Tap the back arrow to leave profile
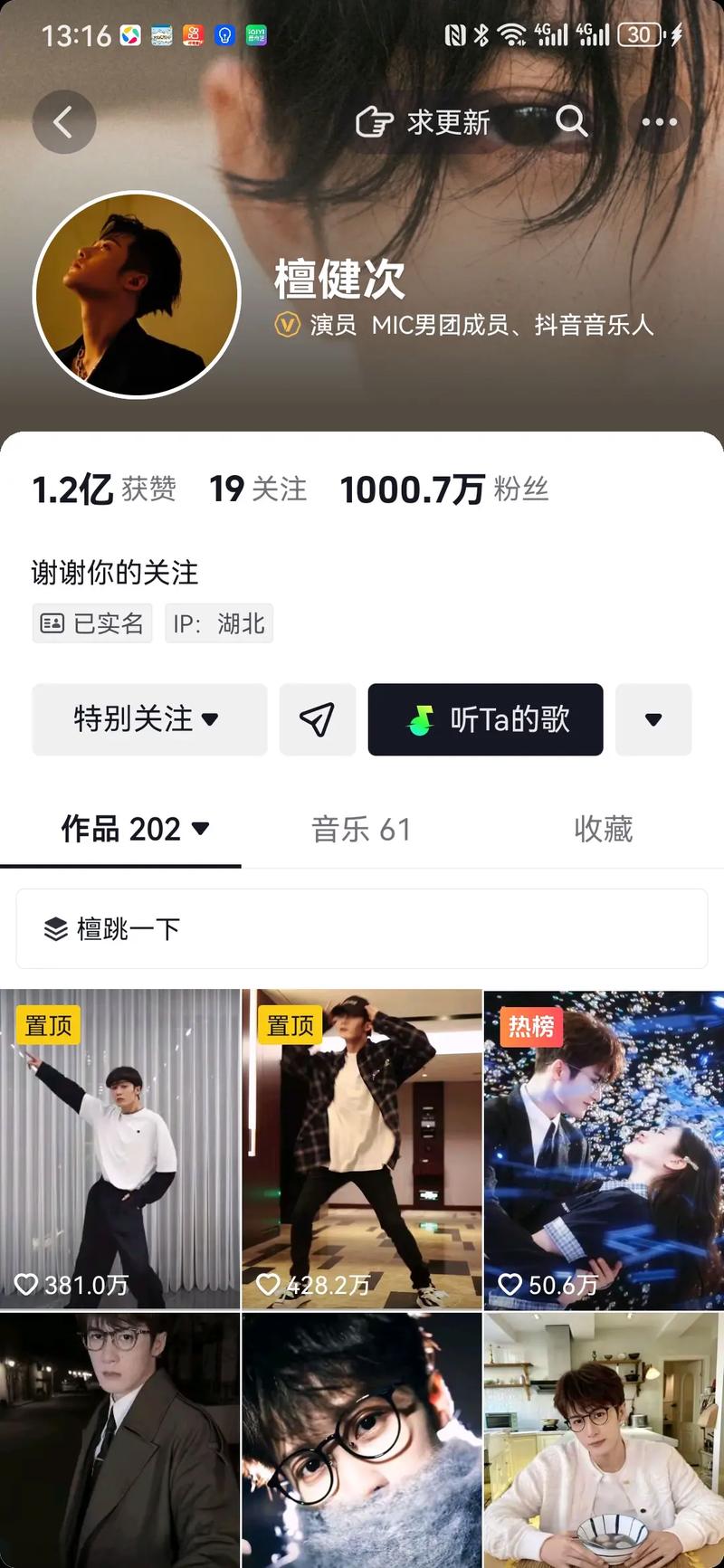The height and width of the screenshot is (1568, 724). [x=63, y=121]
